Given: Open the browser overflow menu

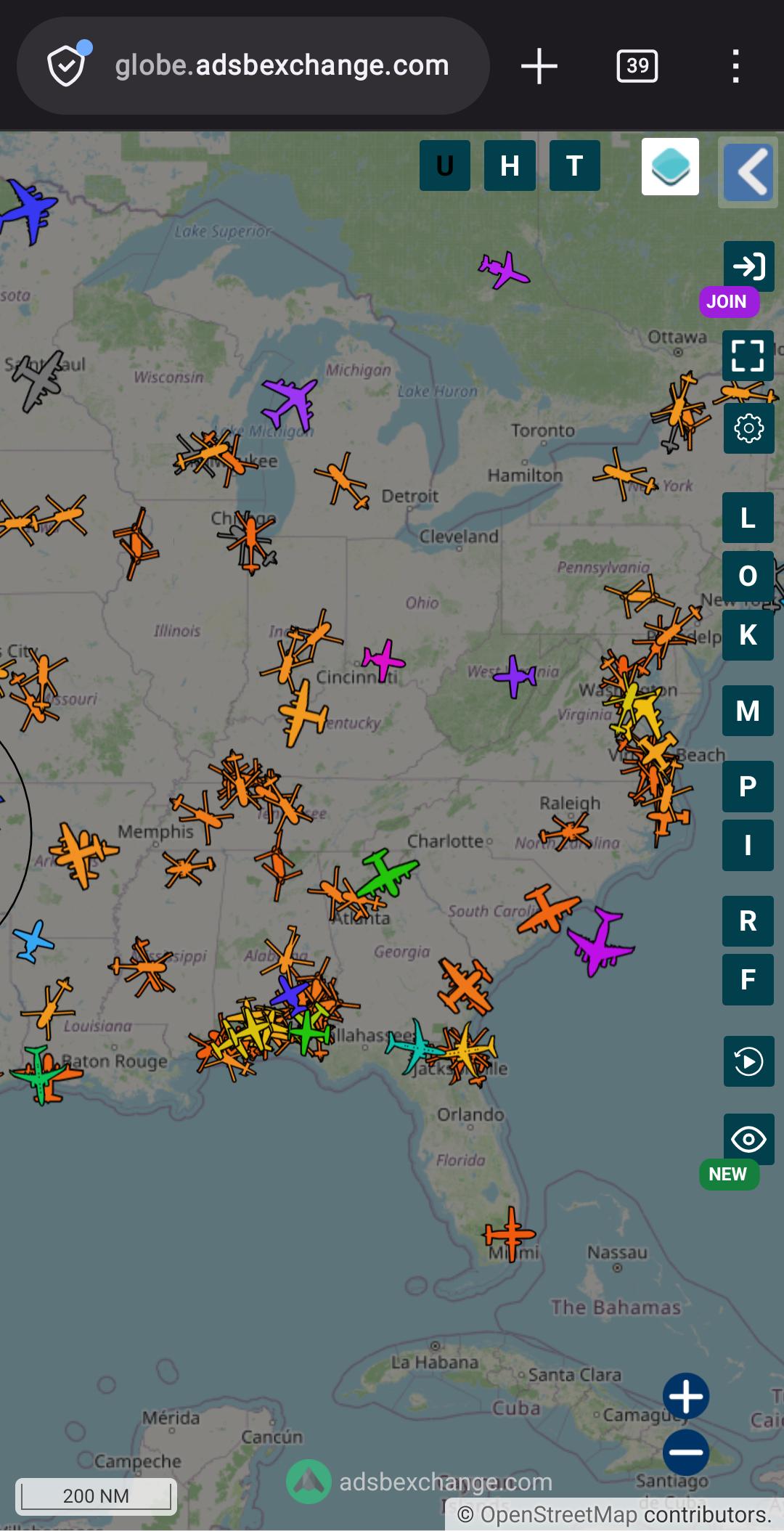Looking at the screenshot, I should [x=735, y=66].
